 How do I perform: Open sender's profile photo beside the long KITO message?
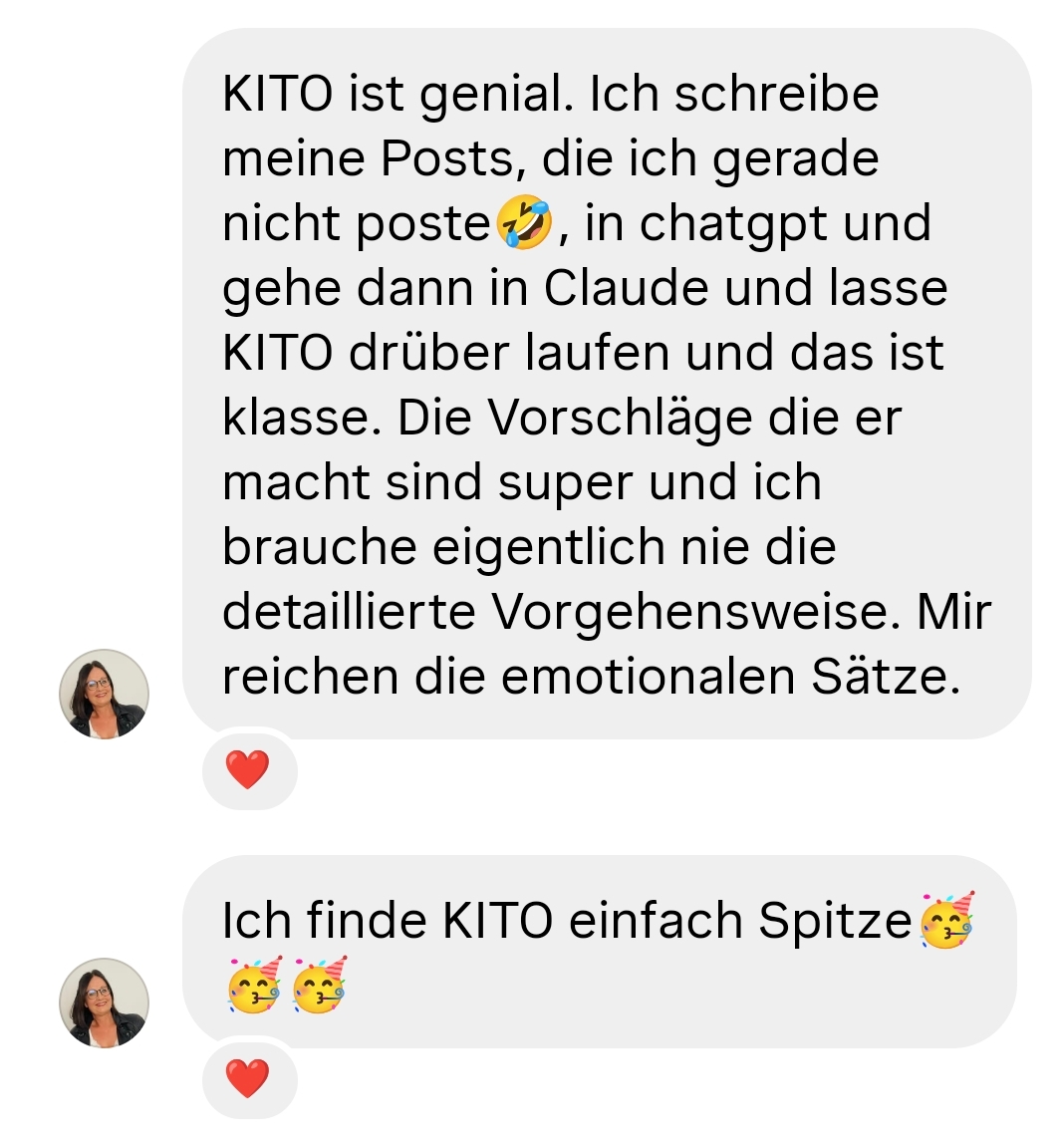104,694
